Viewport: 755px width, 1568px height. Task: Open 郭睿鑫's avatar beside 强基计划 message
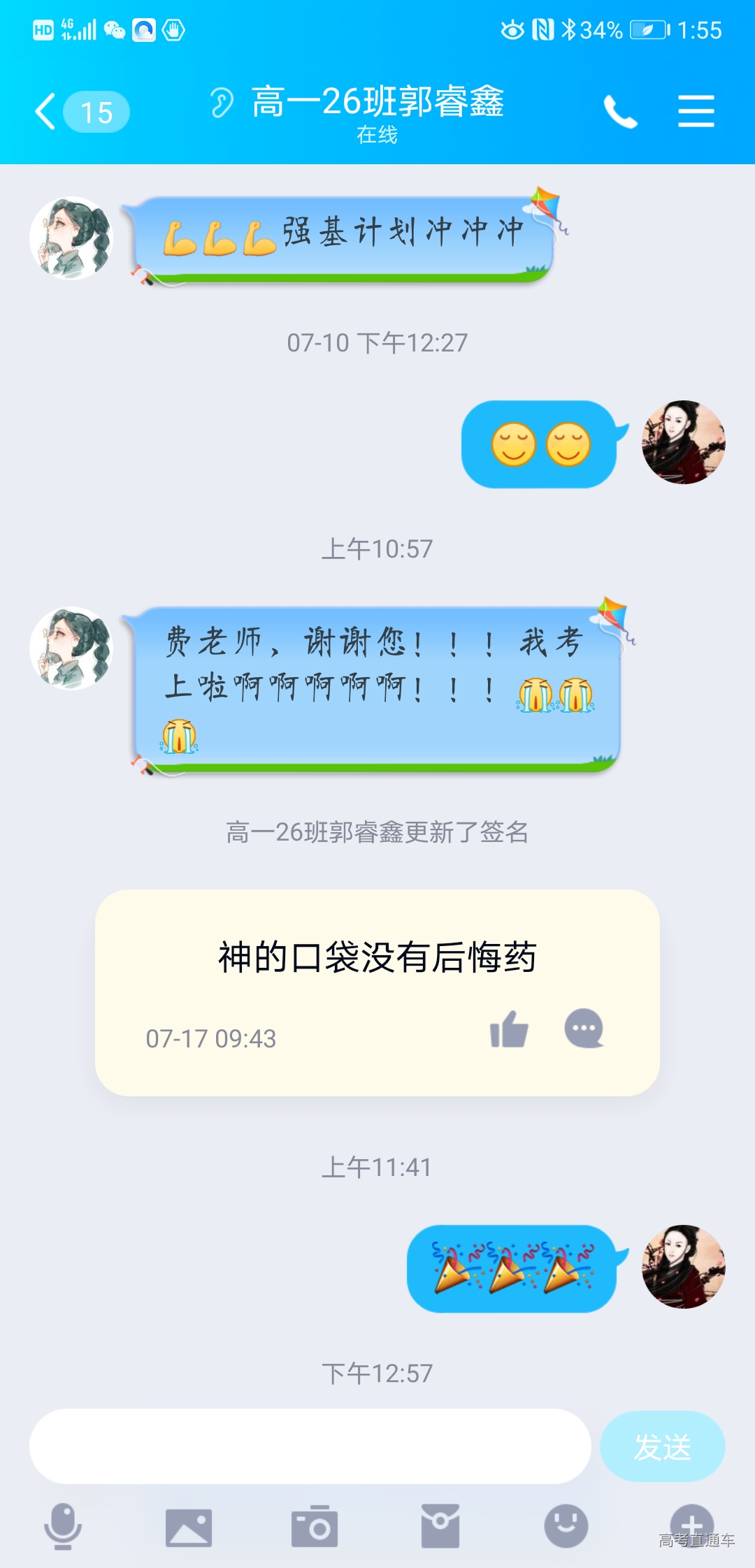71,238
